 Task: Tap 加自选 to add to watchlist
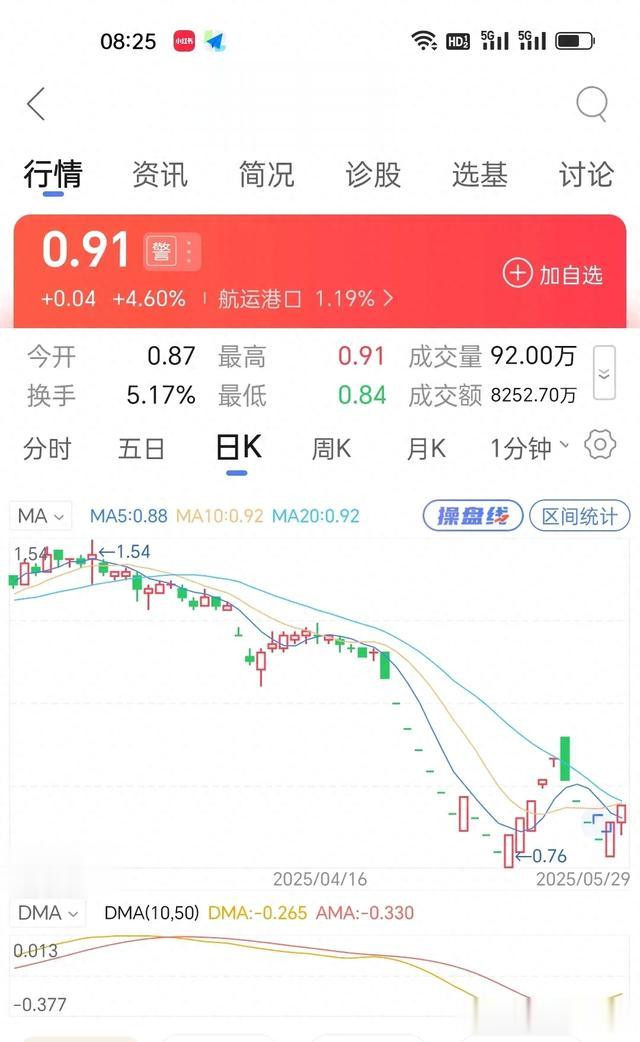coord(553,274)
